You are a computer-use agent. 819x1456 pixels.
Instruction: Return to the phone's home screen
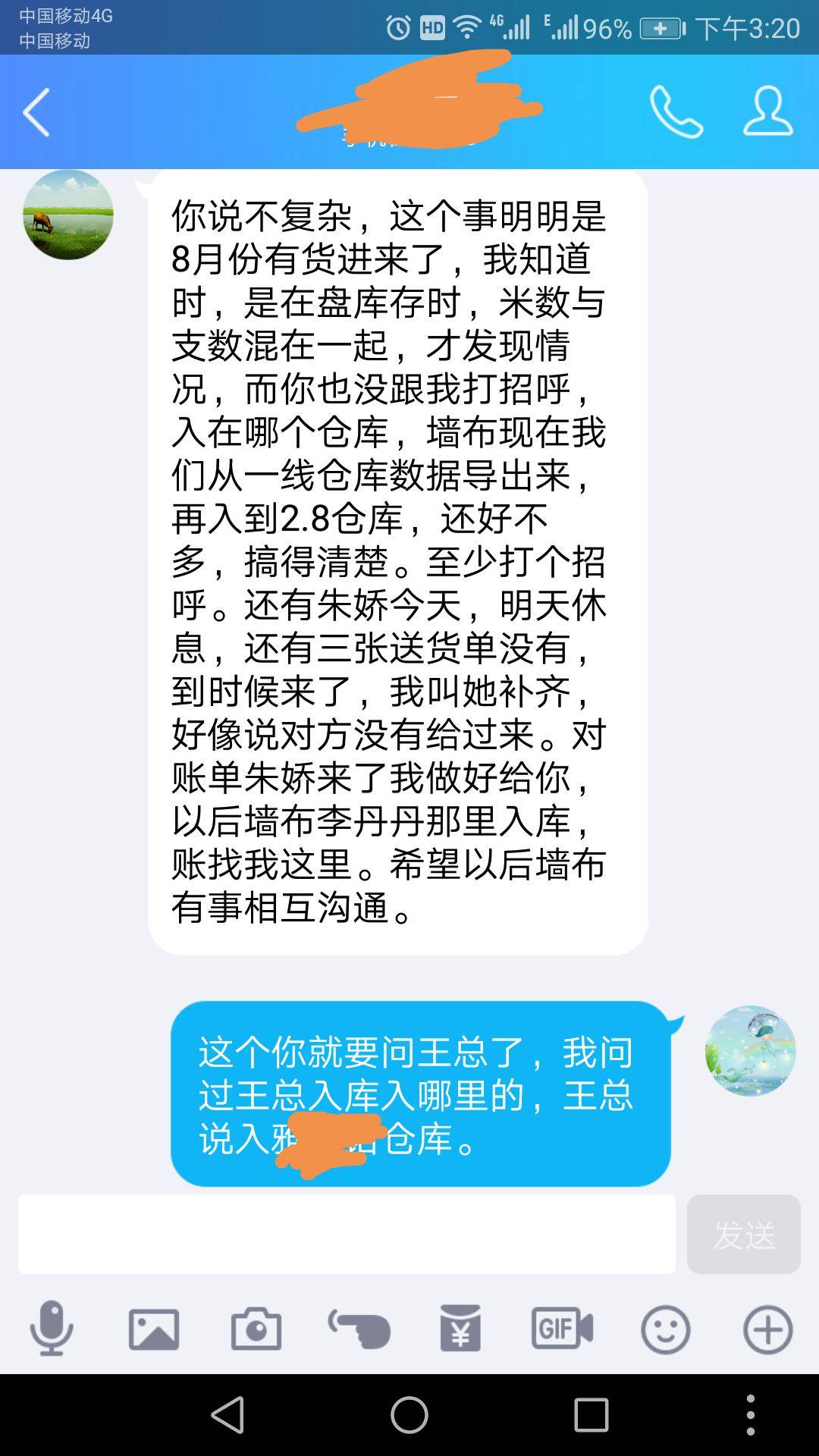[x=409, y=1415]
